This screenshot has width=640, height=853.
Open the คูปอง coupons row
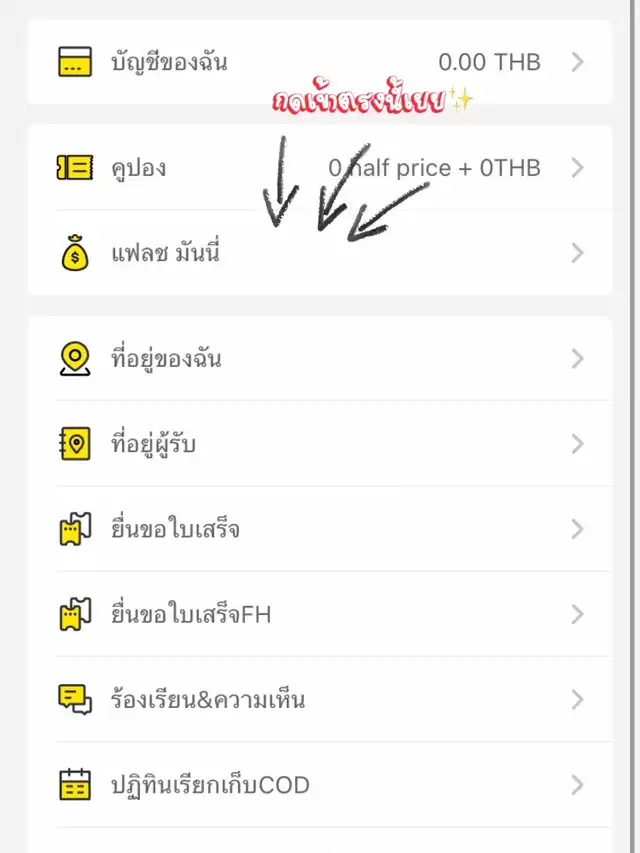coord(320,168)
